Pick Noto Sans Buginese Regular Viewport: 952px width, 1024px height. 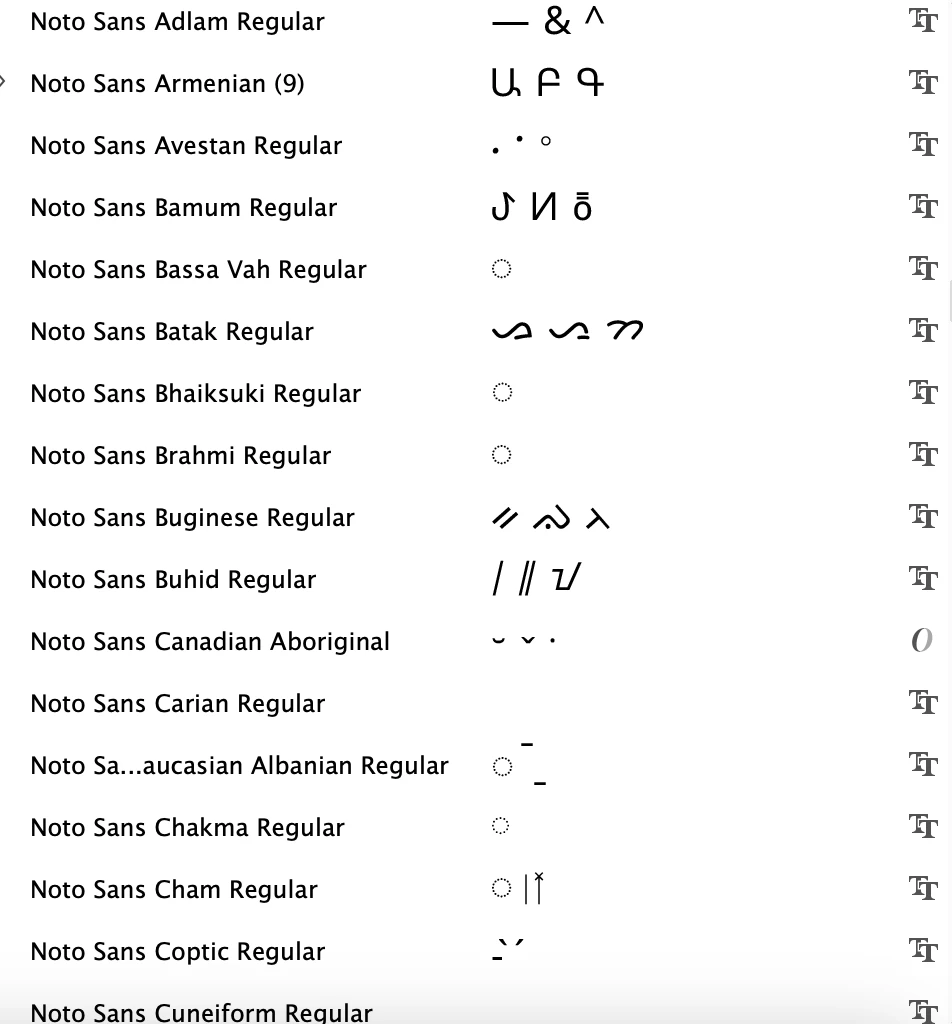pos(192,518)
